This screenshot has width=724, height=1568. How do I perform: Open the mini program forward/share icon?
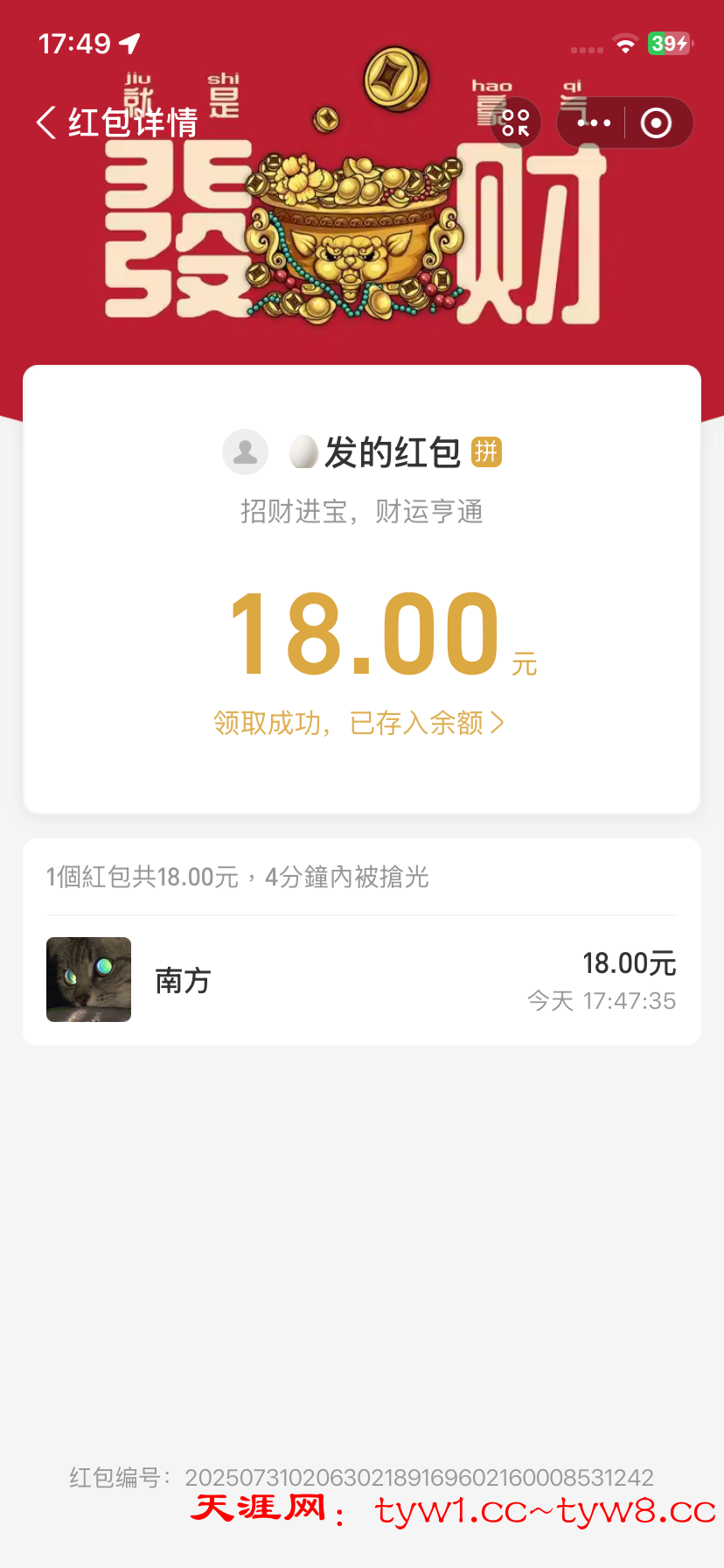(516, 122)
